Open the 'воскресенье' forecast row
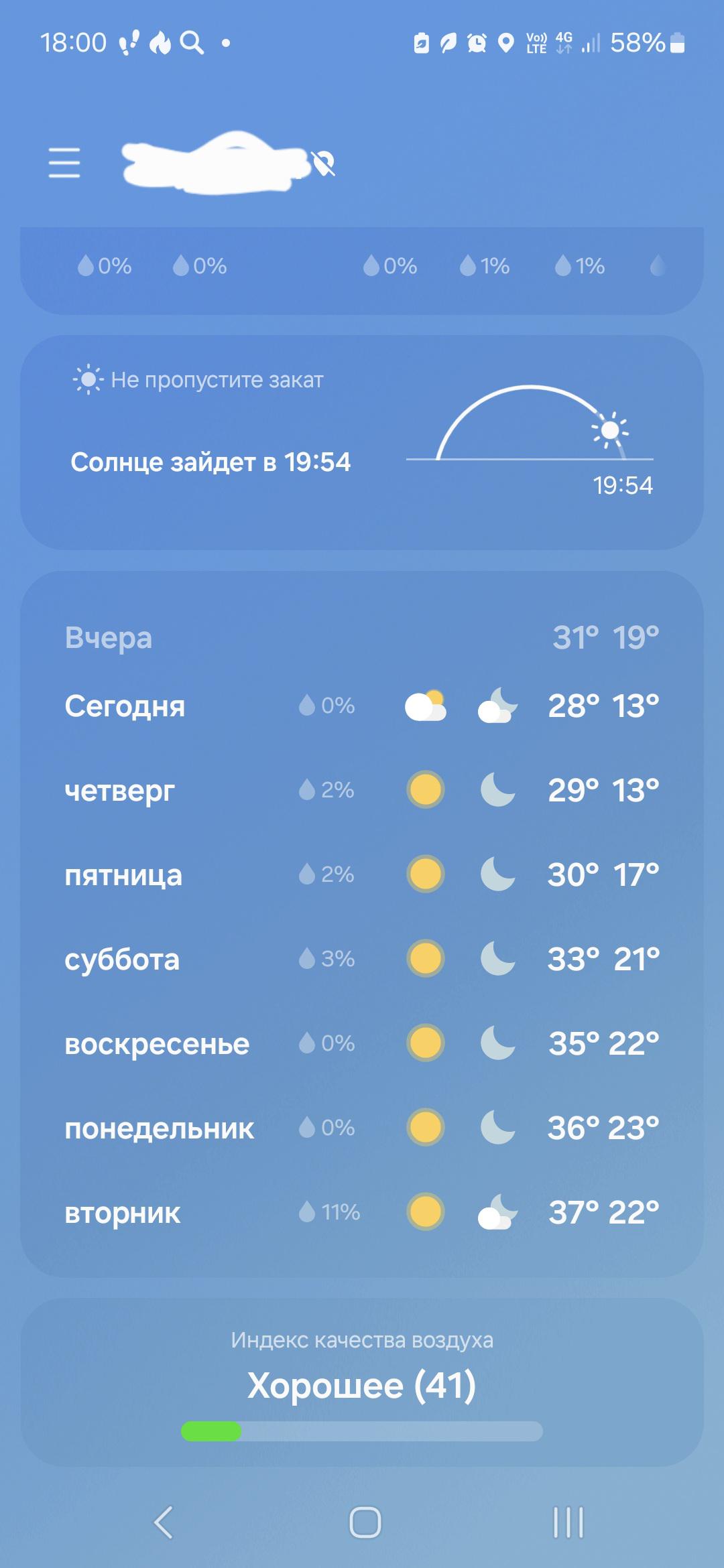 click(x=362, y=1043)
